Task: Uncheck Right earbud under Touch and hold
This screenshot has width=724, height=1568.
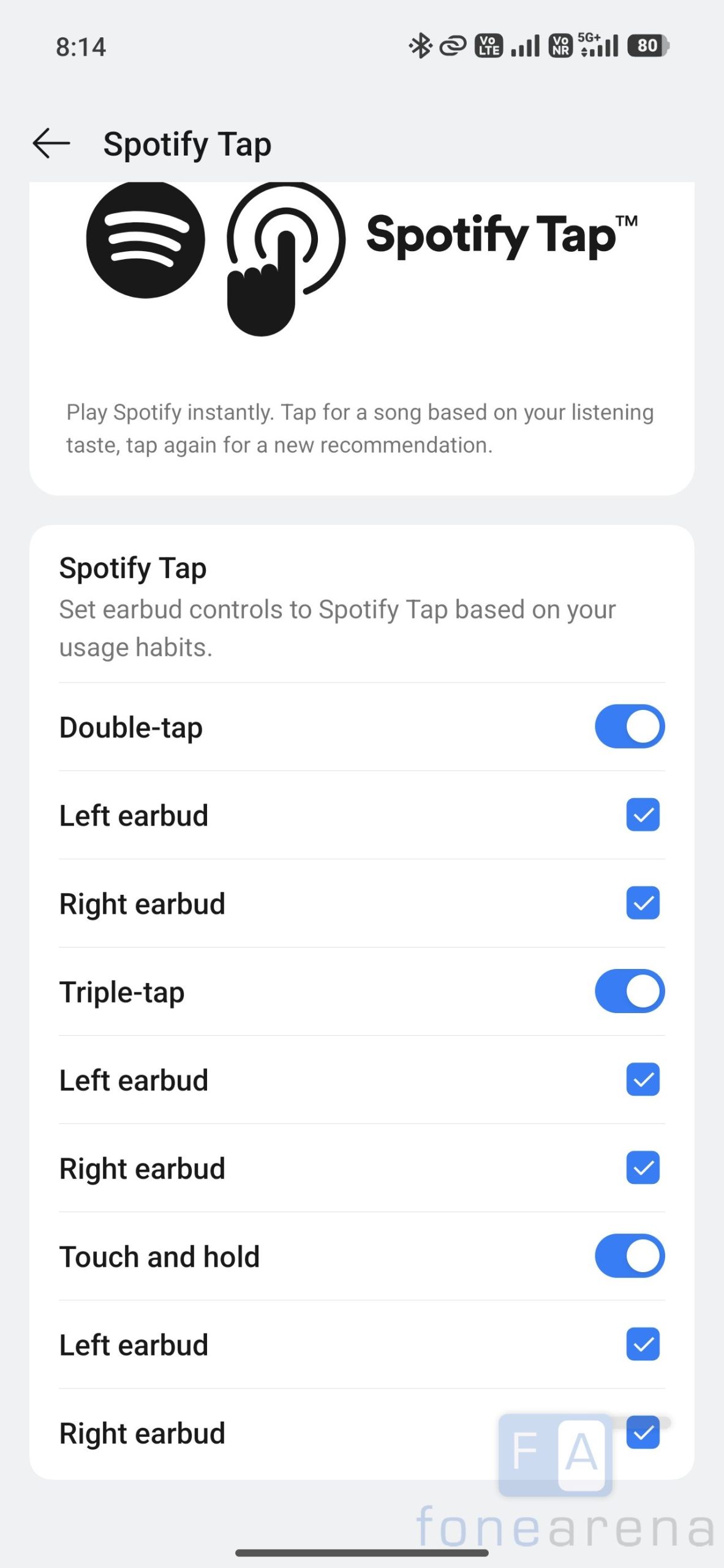Action: pyautogui.click(x=643, y=1433)
